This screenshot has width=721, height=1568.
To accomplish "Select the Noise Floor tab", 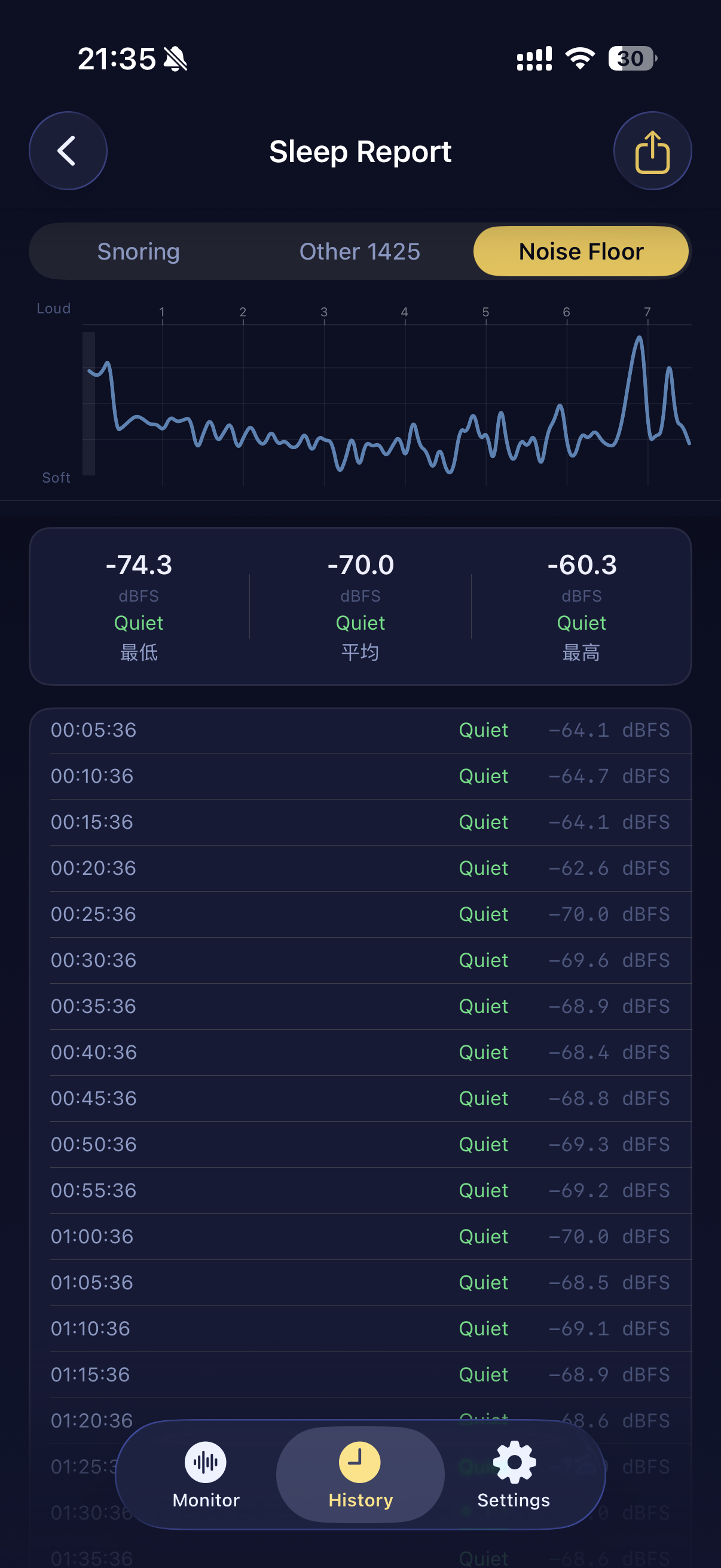I will coord(581,251).
